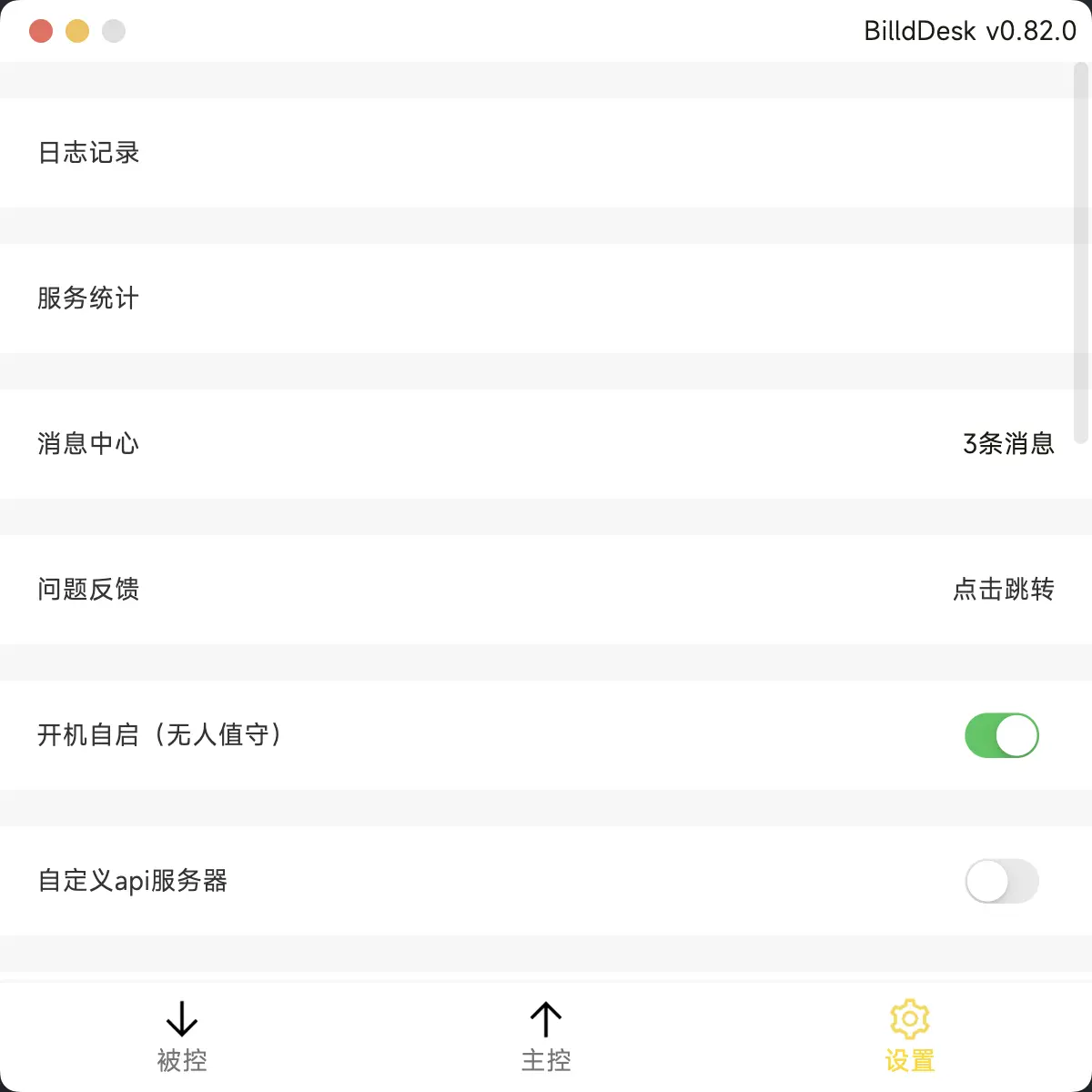Select the 设置 settings tab
The image size is (1092, 1092).
coord(909,1037)
